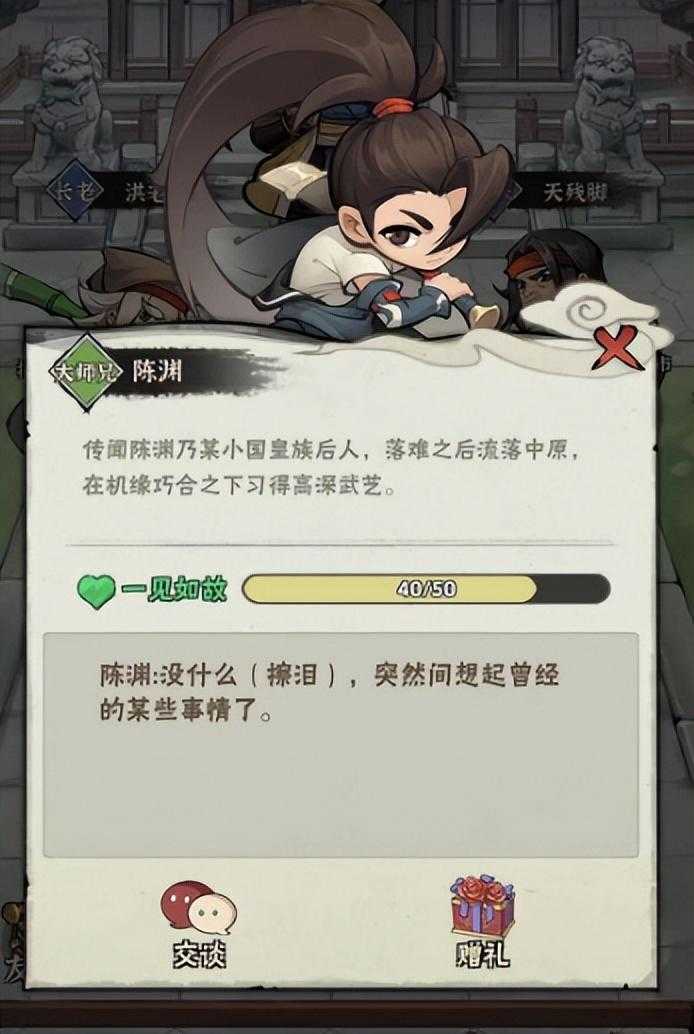Open 赠礼 to give a gift
Screen dimensions: 694x1034
(482, 920)
